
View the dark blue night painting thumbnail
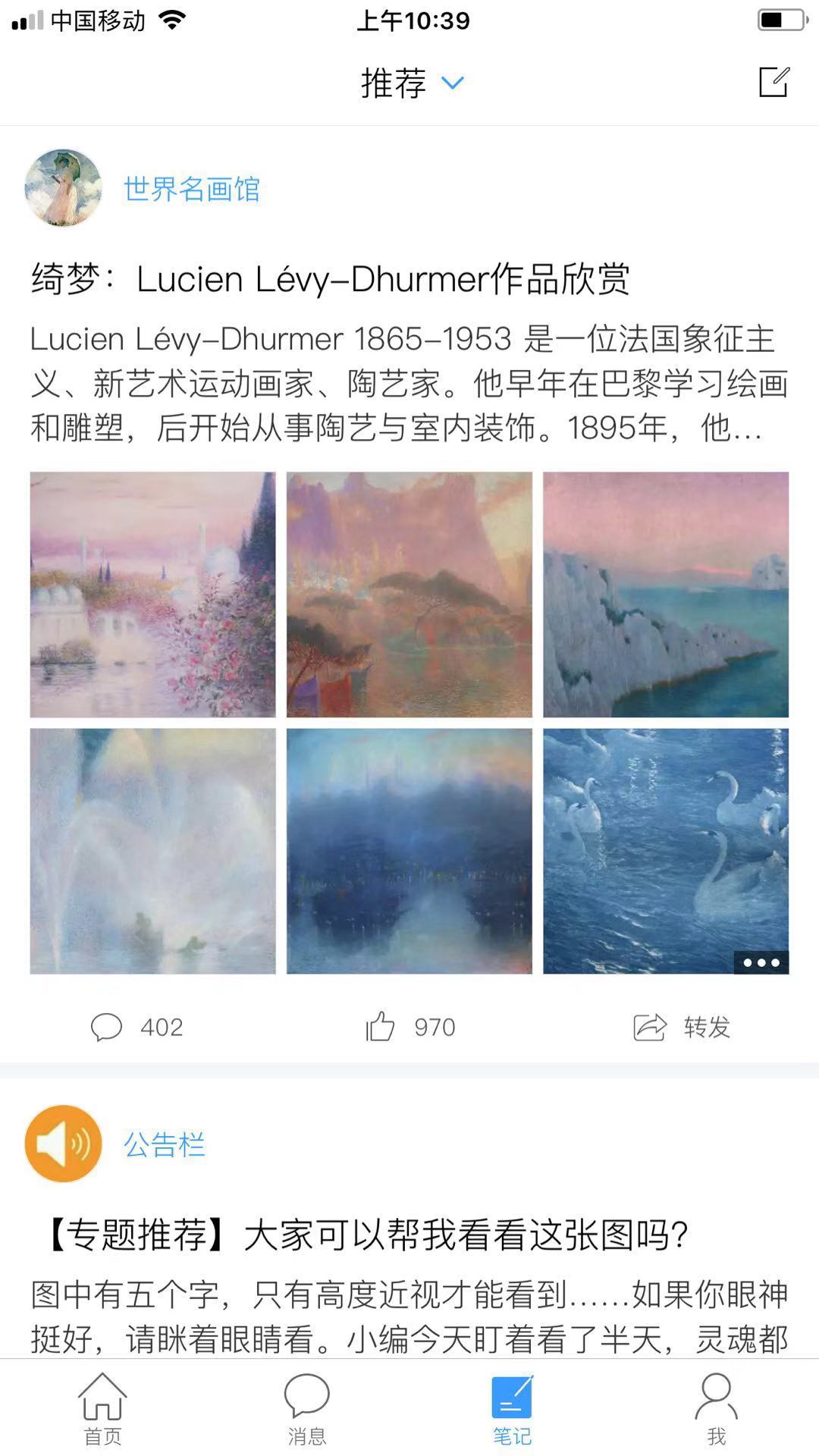point(409,851)
